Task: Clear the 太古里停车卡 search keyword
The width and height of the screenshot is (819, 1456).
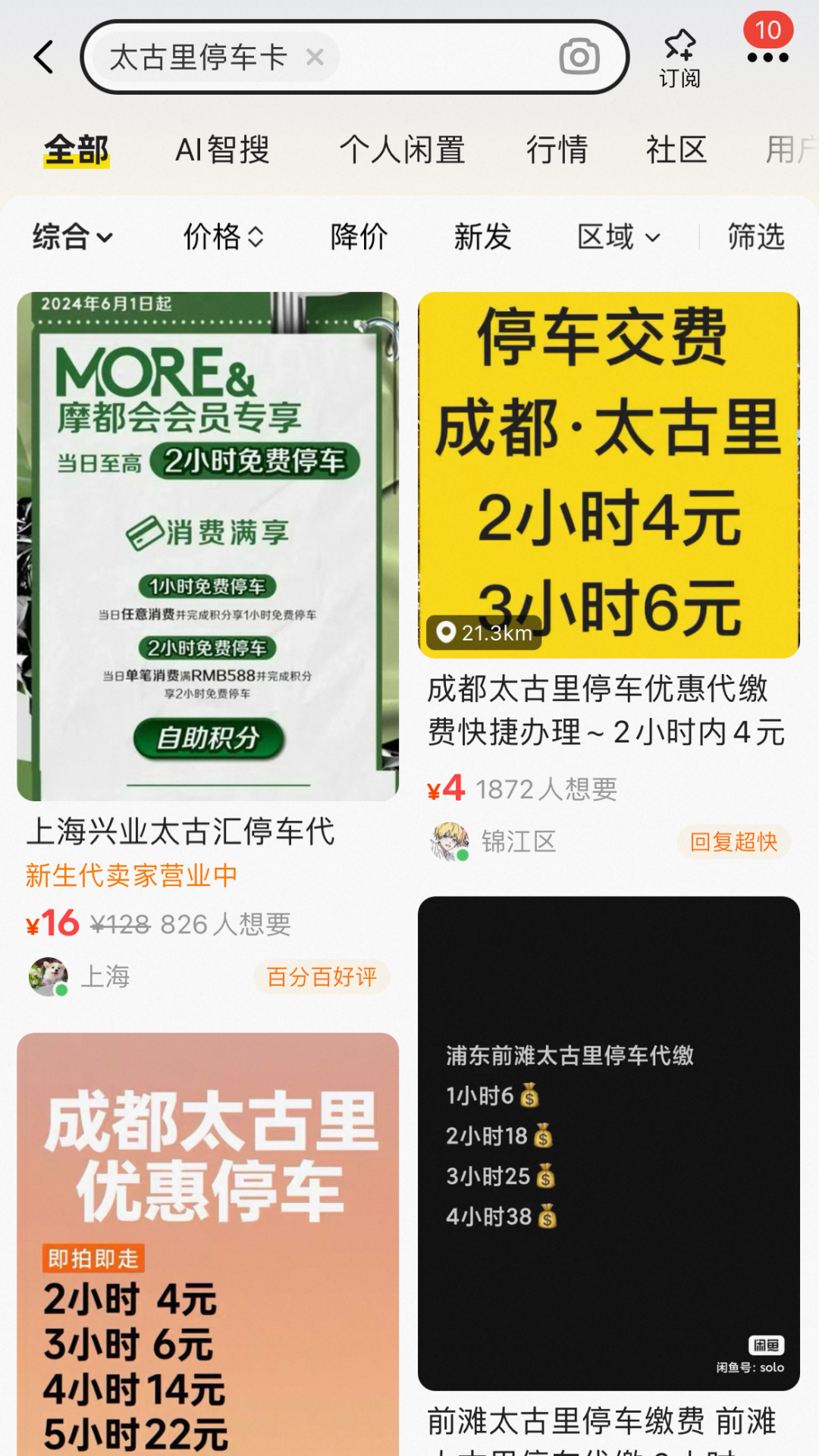Action: click(x=315, y=57)
